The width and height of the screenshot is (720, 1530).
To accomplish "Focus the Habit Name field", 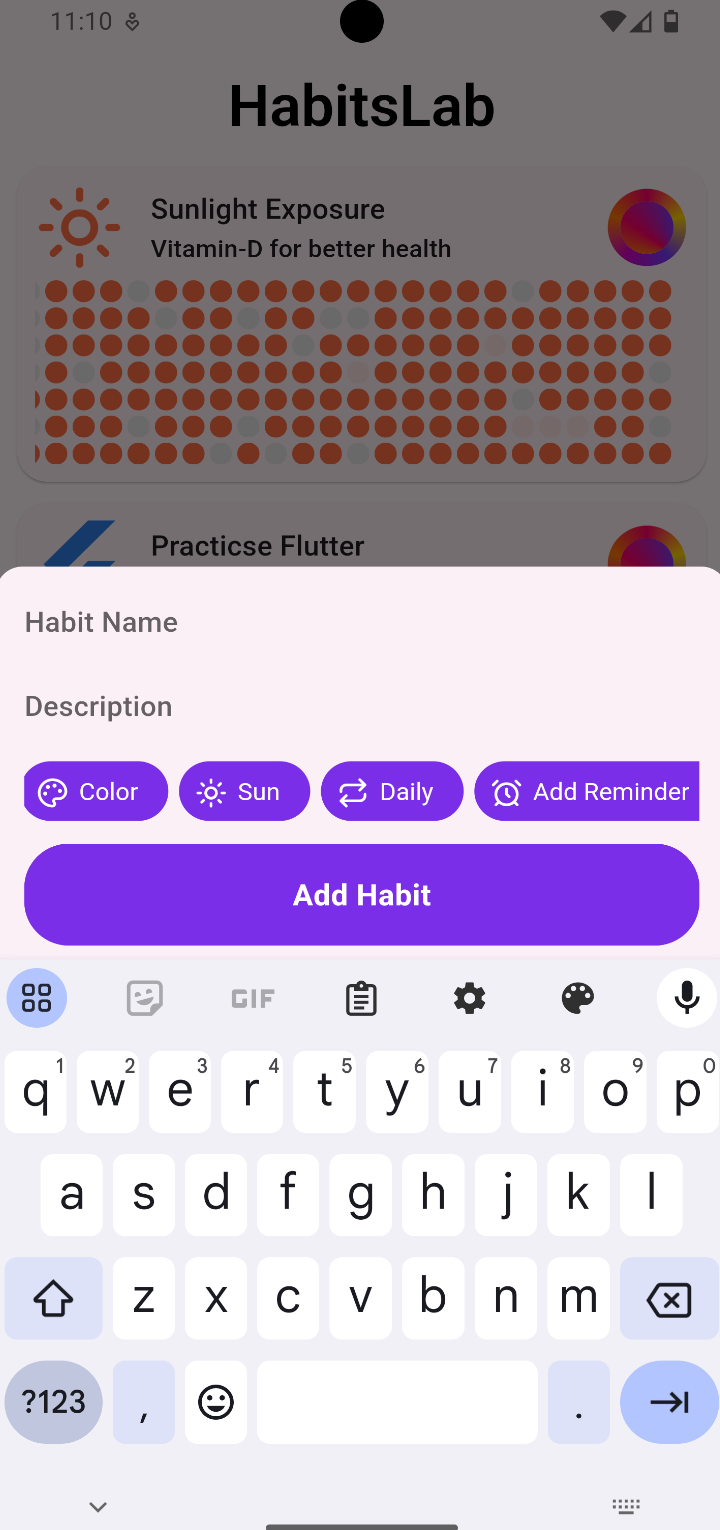I will (x=360, y=622).
